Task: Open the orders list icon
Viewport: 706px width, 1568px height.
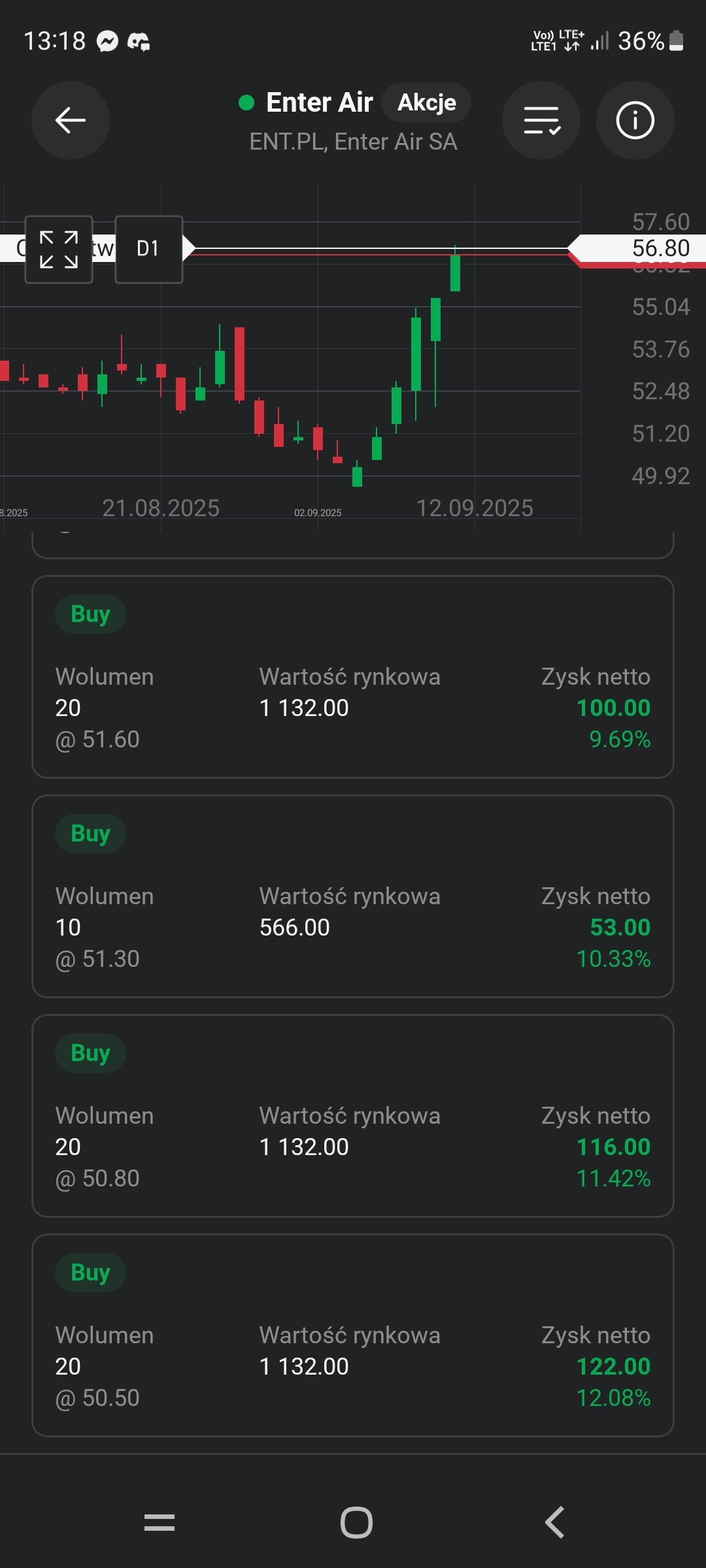Action: [541, 120]
